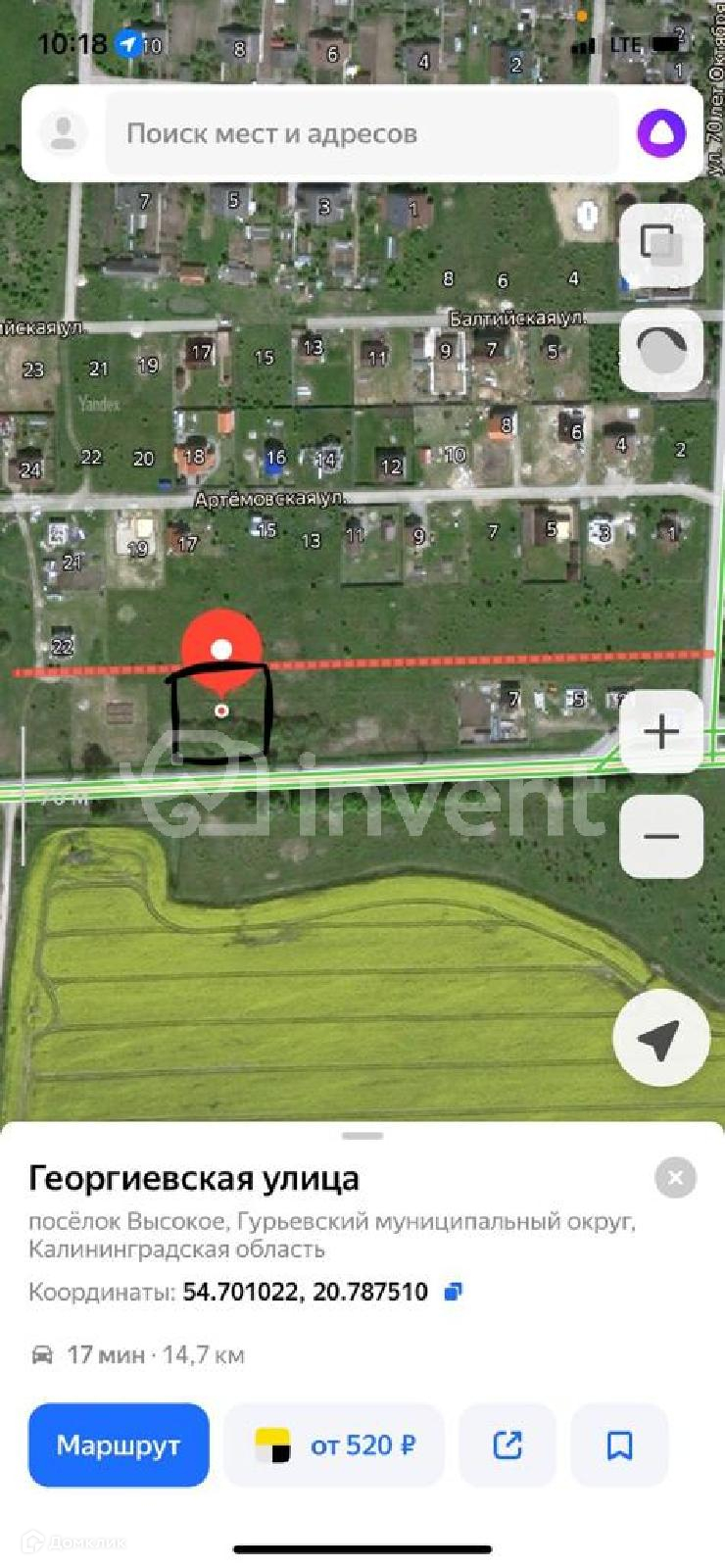
Task: Open the places and addresses search field
Action: pos(362,134)
